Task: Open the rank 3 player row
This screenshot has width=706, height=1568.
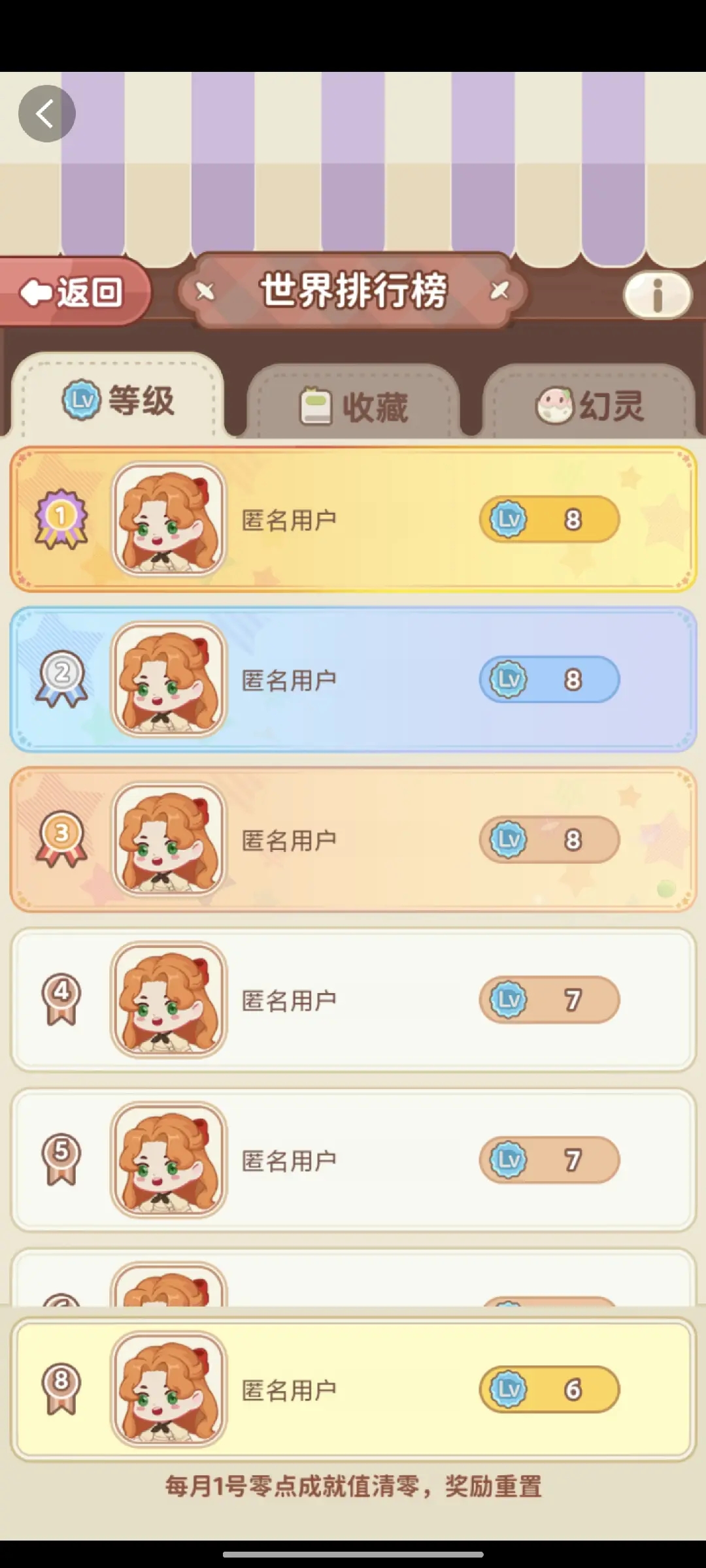Action: [353, 840]
